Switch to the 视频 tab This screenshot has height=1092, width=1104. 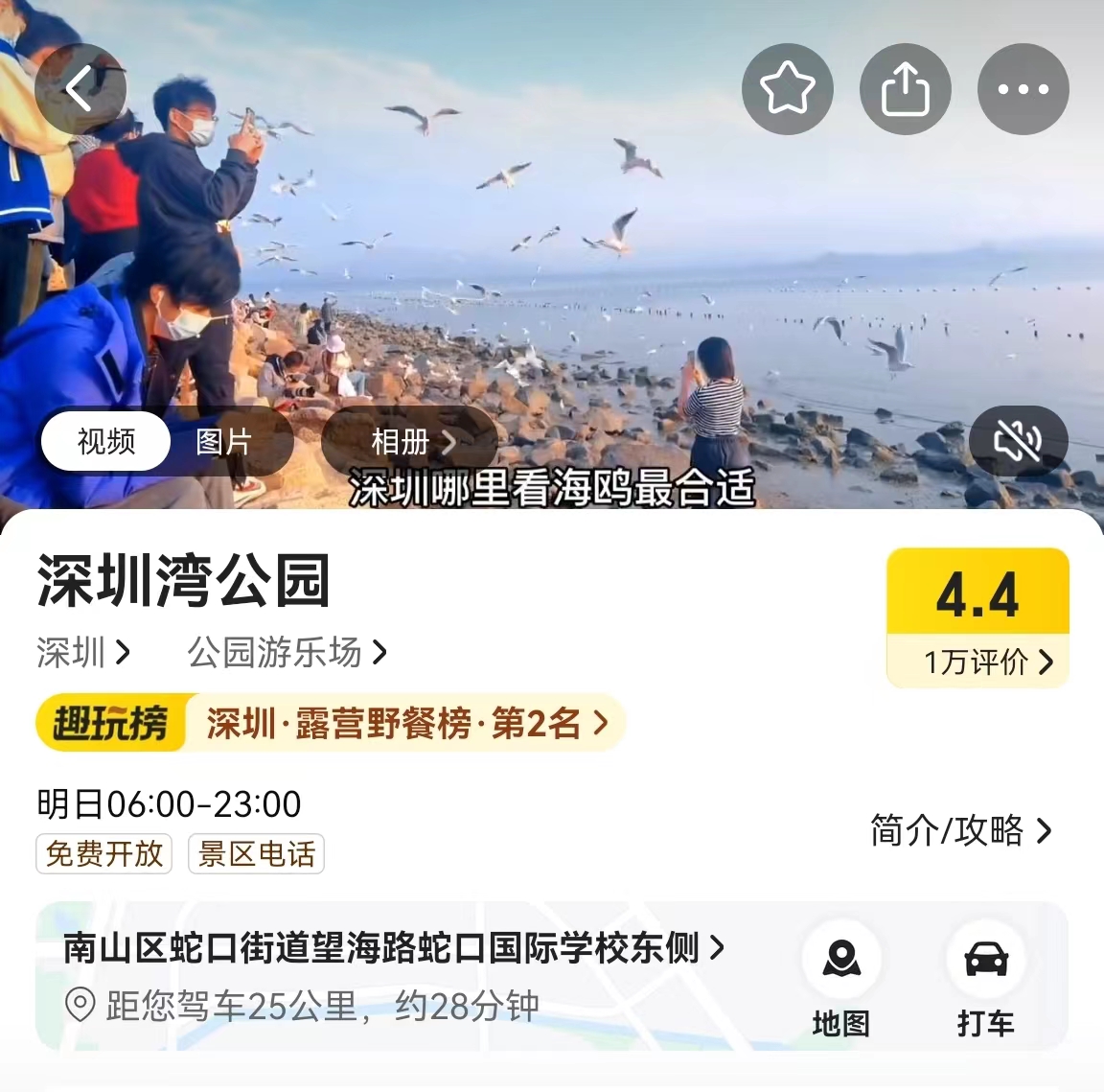click(105, 442)
